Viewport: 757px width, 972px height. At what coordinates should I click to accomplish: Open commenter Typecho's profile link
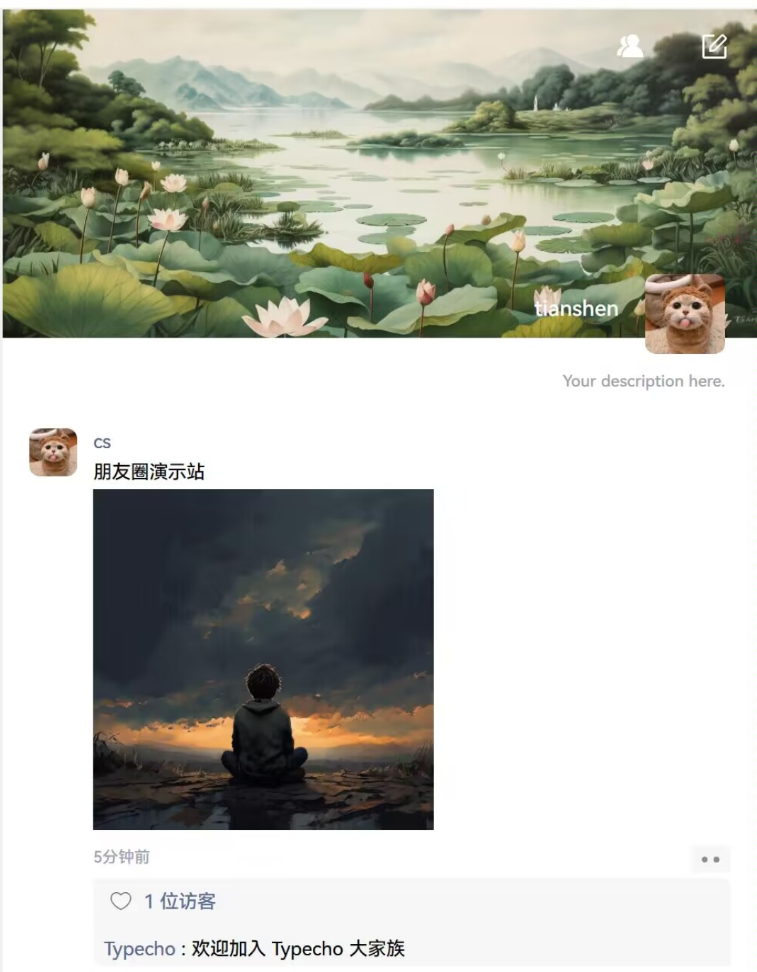[139, 949]
